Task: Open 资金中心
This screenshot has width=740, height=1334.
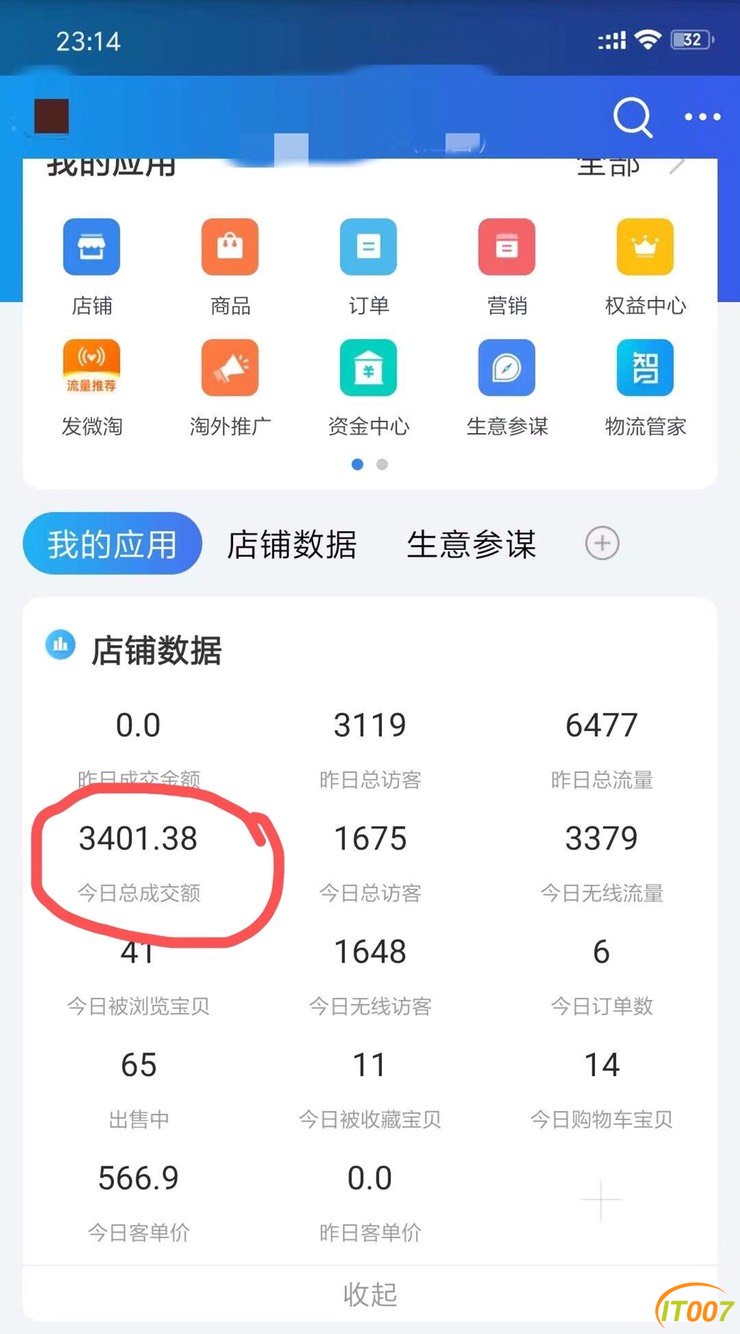Action: 369,388
